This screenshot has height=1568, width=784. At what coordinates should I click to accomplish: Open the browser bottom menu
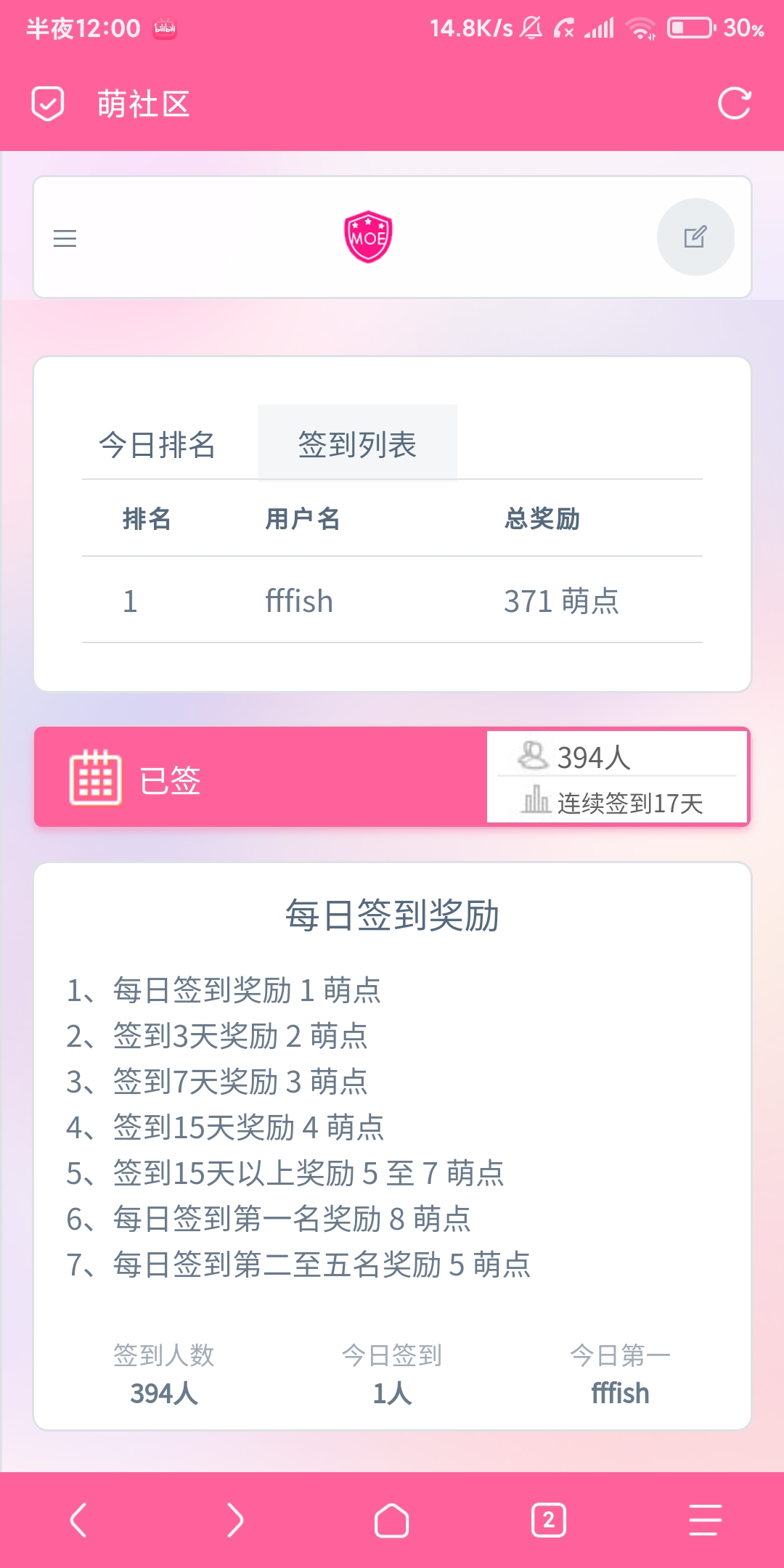(705, 1520)
